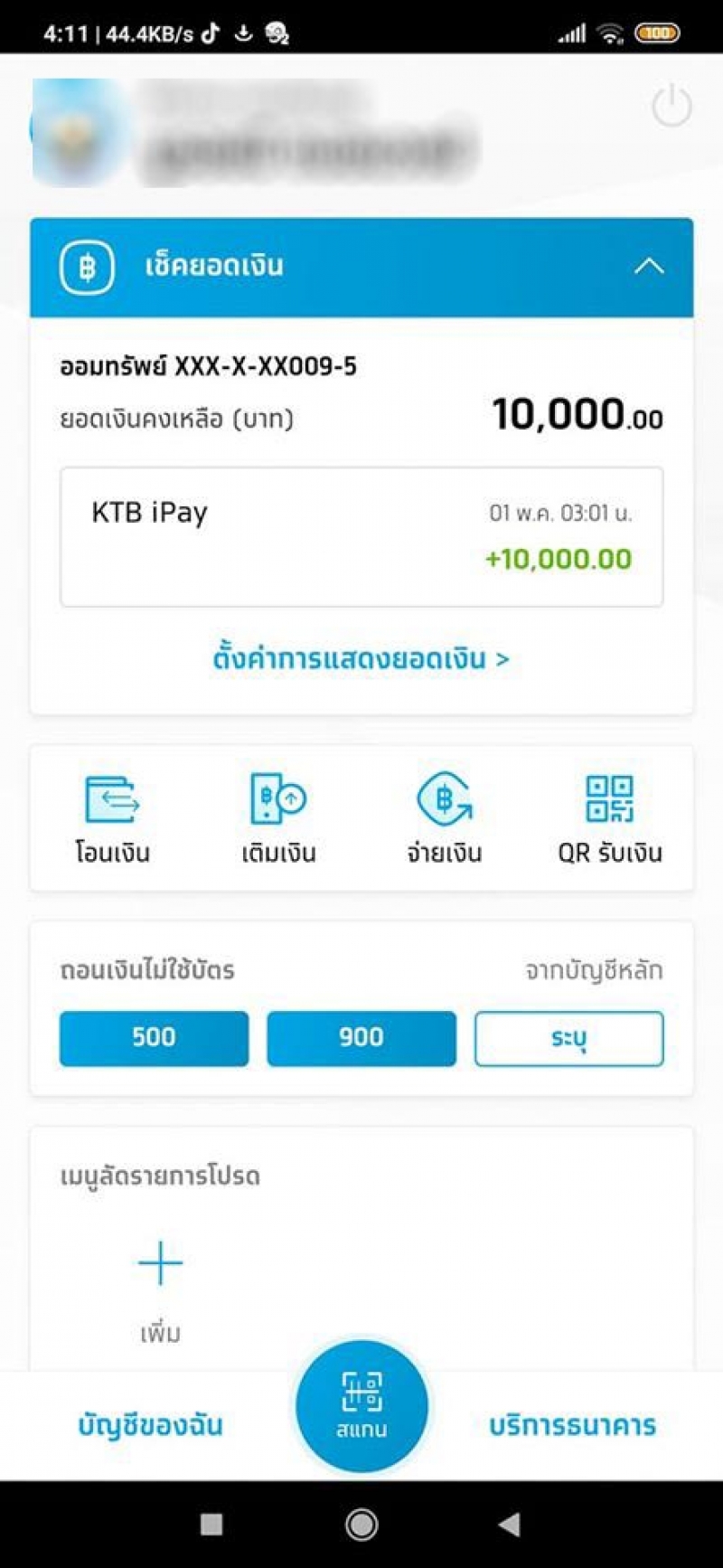Open the สแกน scan button

coord(361,1406)
